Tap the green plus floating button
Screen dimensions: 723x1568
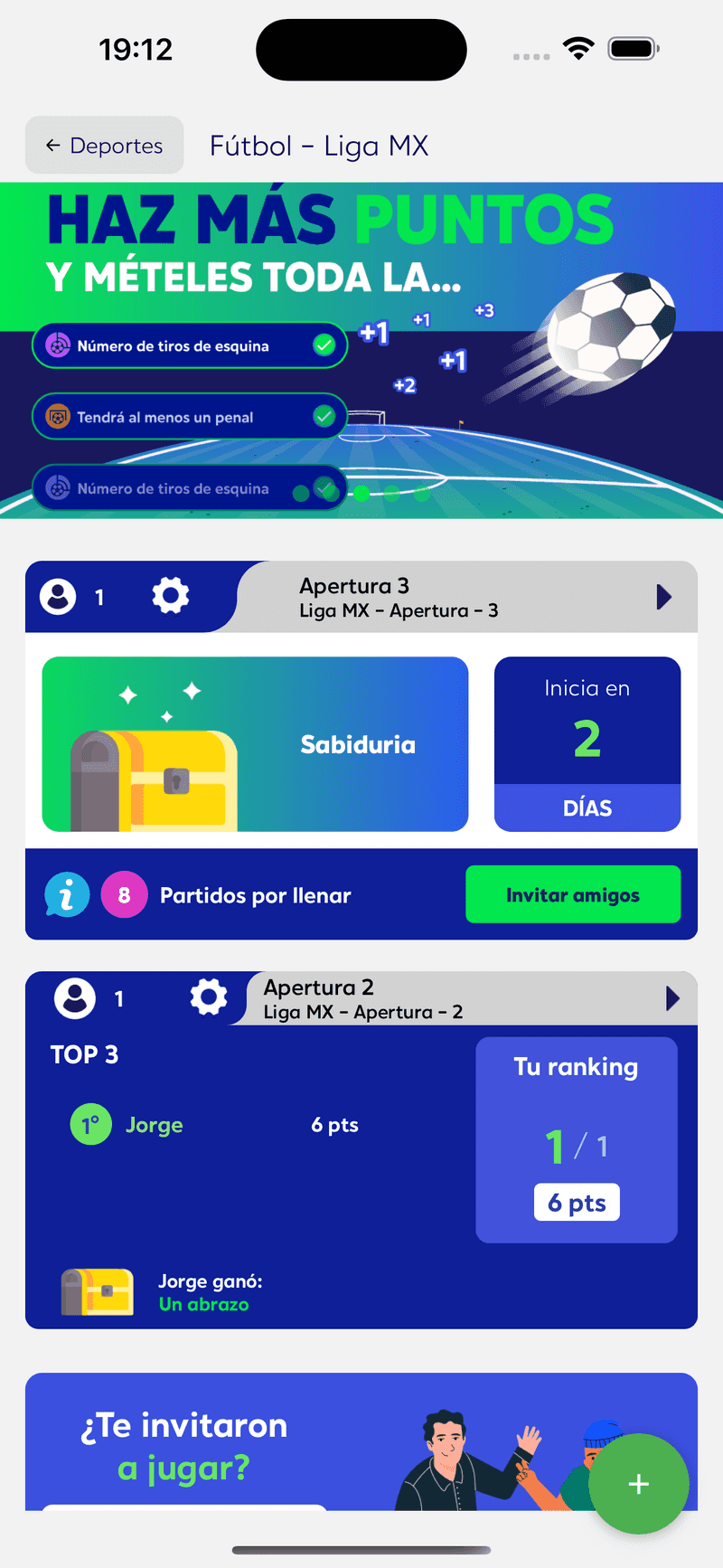[638, 1483]
